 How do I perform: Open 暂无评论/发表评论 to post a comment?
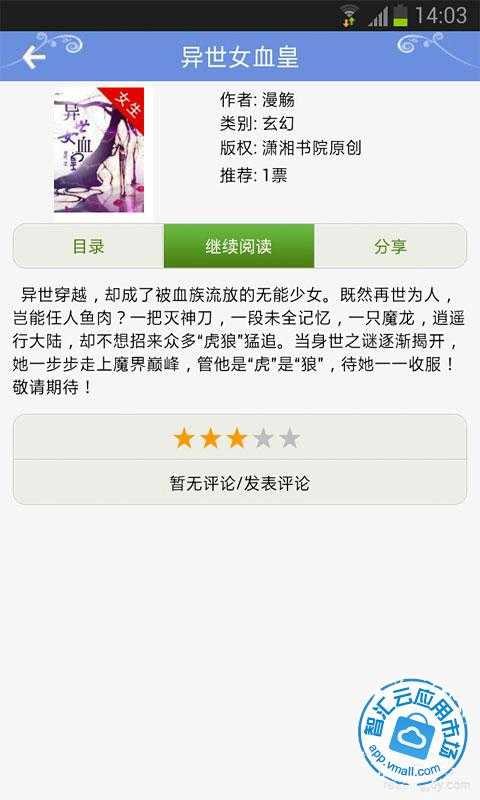tap(240, 483)
